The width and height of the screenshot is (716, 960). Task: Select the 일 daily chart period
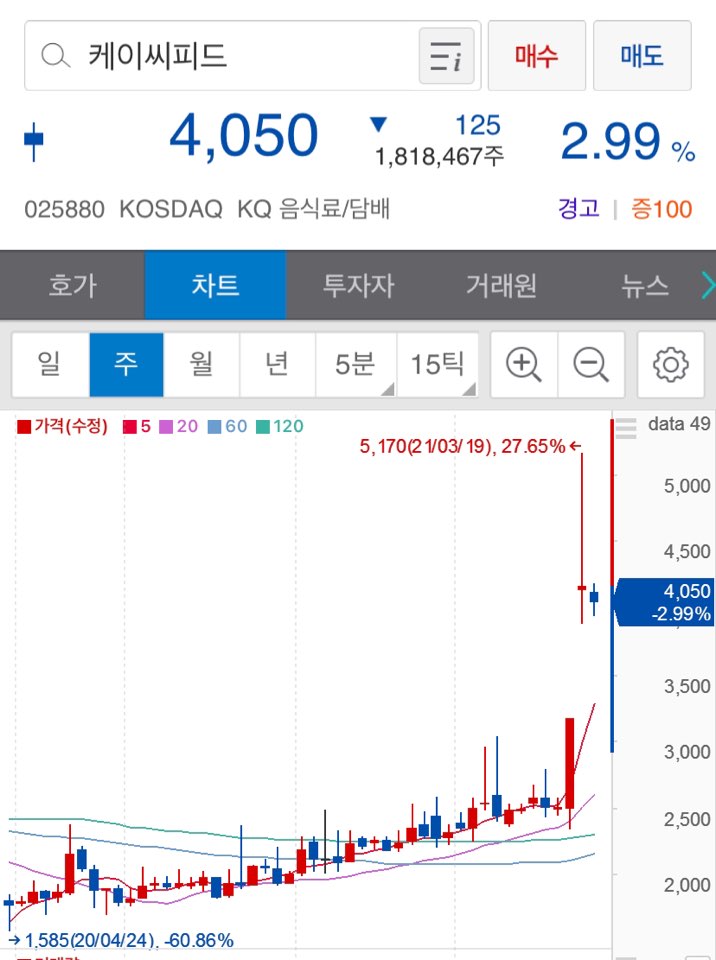(49, 365)
